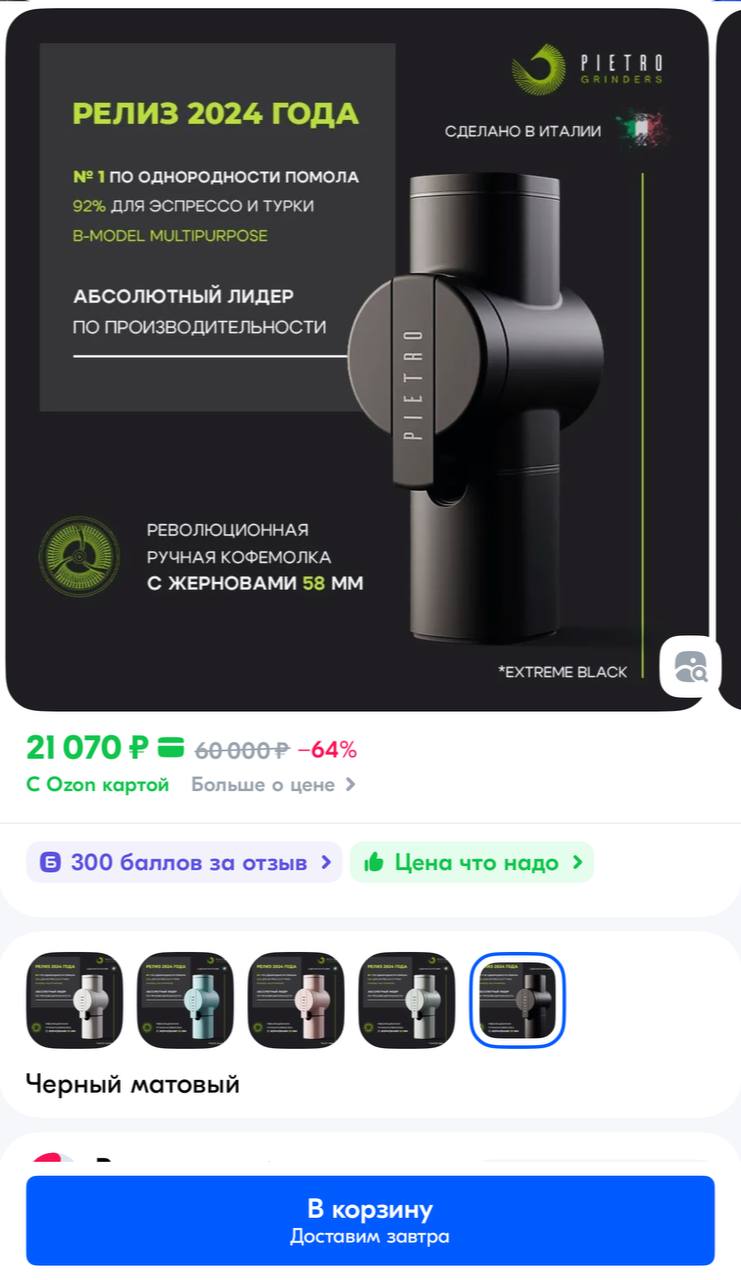
Task: Tap the "300 баллов за отзыв" chip
Action: pyautogui.click(x=185, y=862)
